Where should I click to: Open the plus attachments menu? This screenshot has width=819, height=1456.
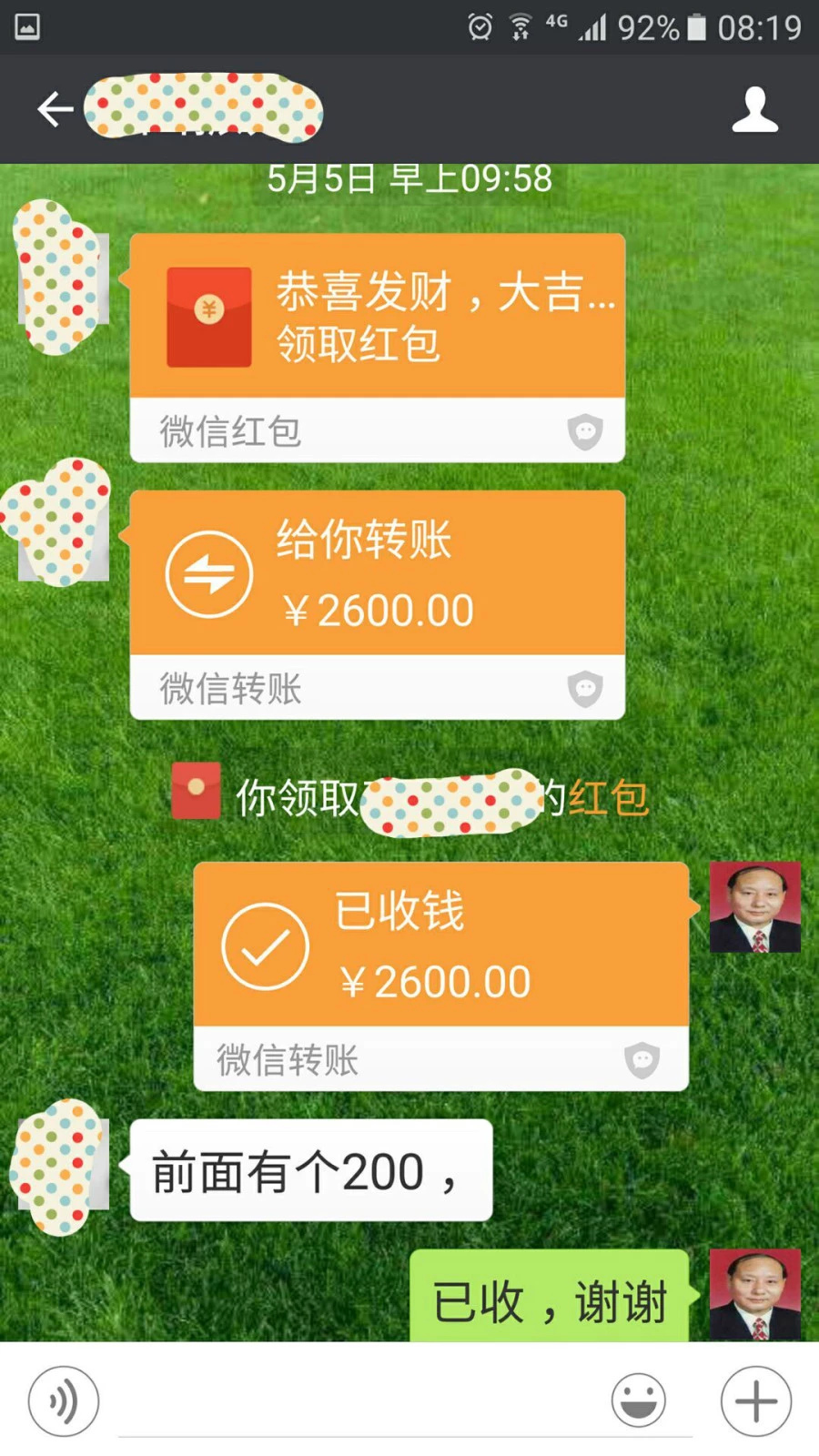pos(755,1401)
